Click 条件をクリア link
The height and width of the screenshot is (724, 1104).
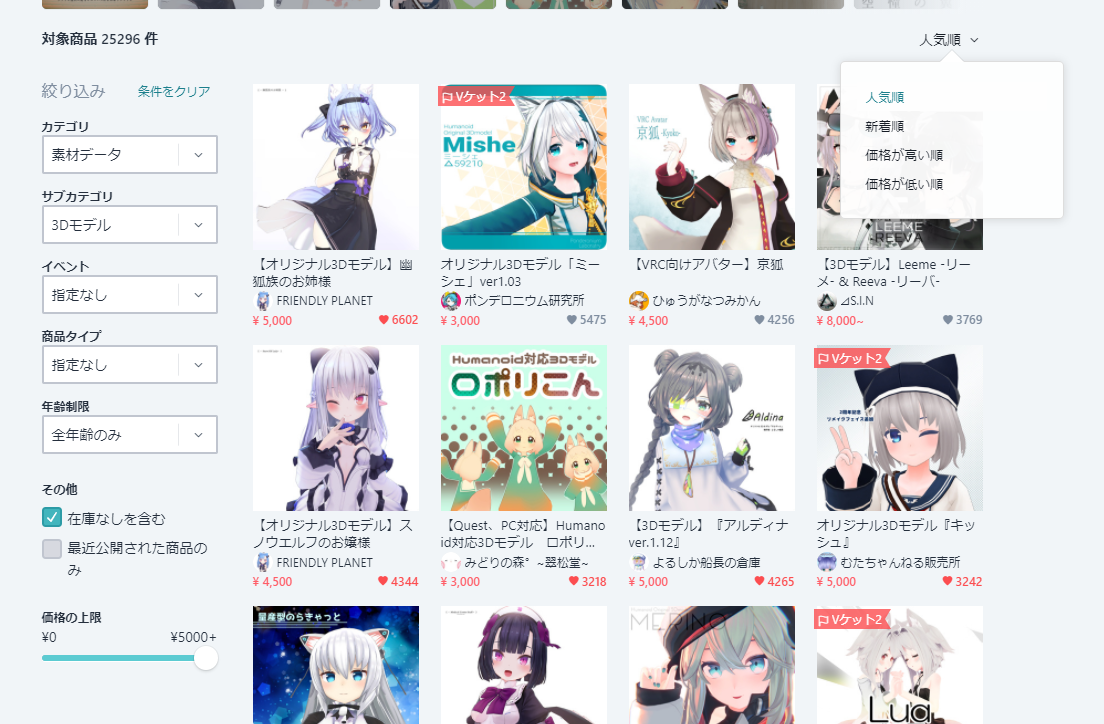[174, 91]
